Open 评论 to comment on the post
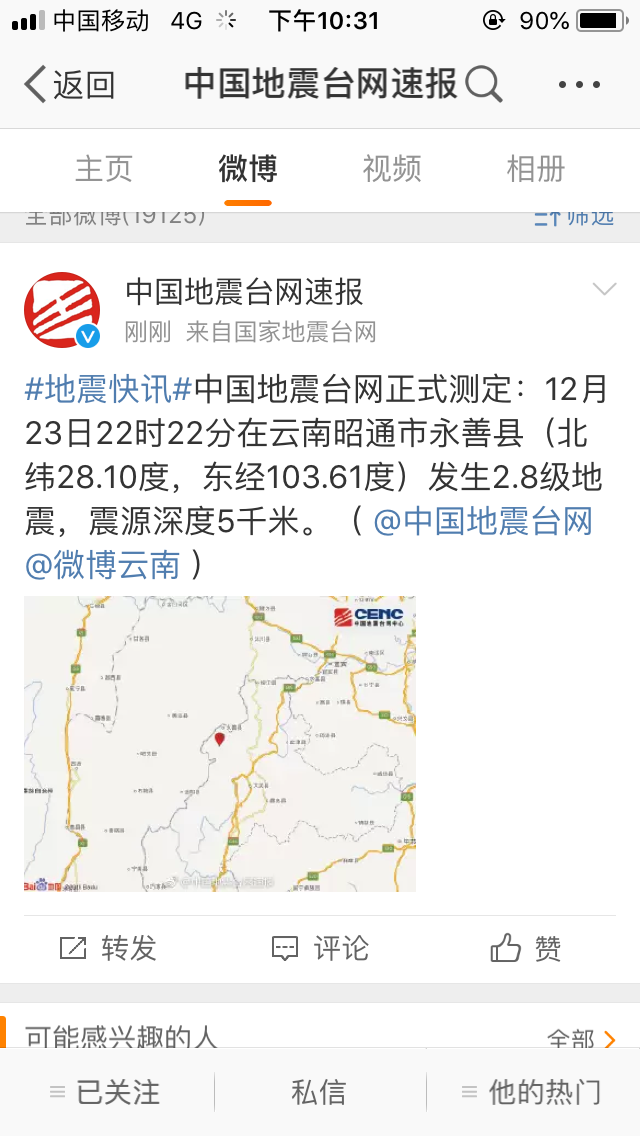640x1136 pixels. click(x=320, y=947)
